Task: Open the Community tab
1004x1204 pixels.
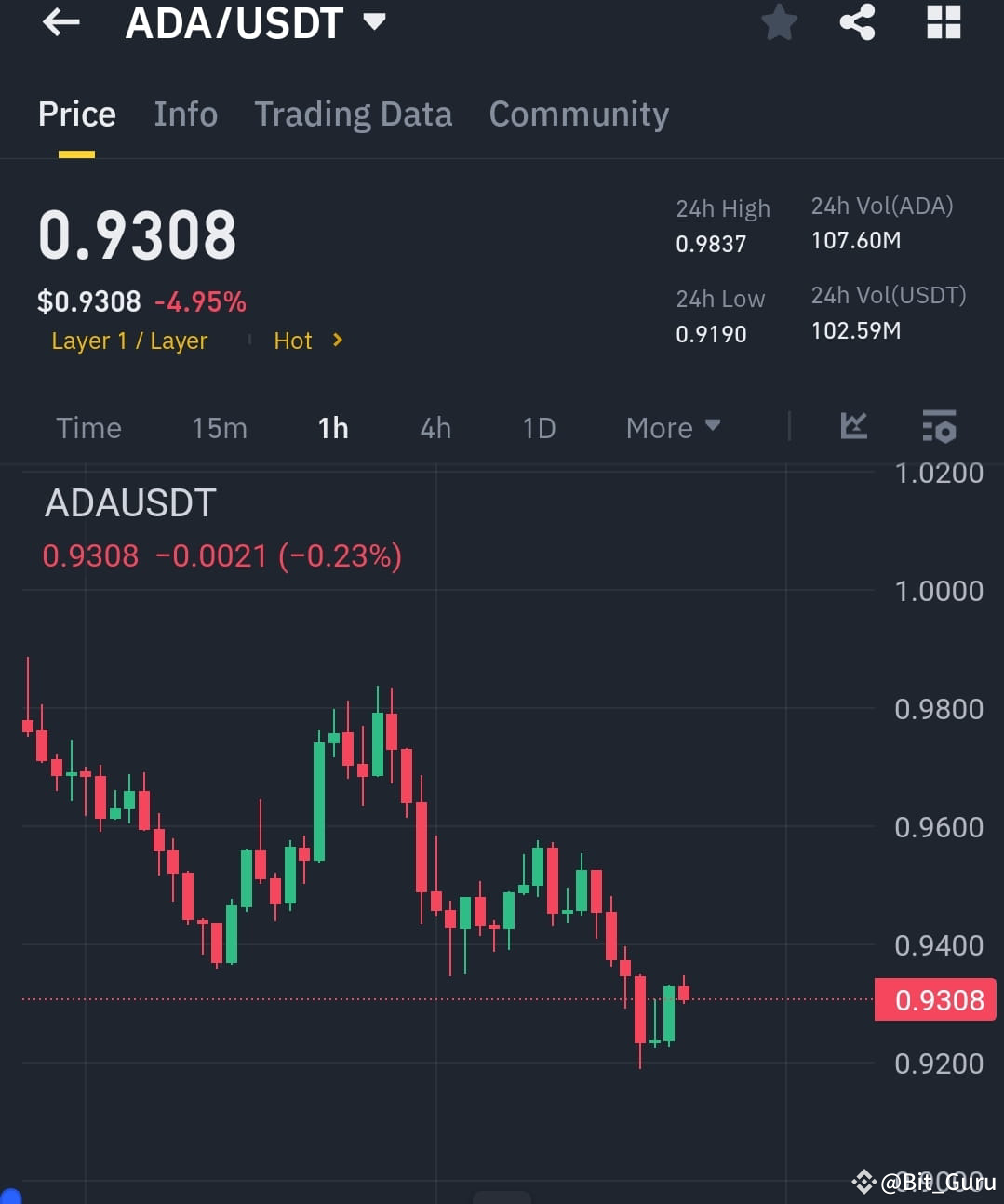Action: (578, 114)
